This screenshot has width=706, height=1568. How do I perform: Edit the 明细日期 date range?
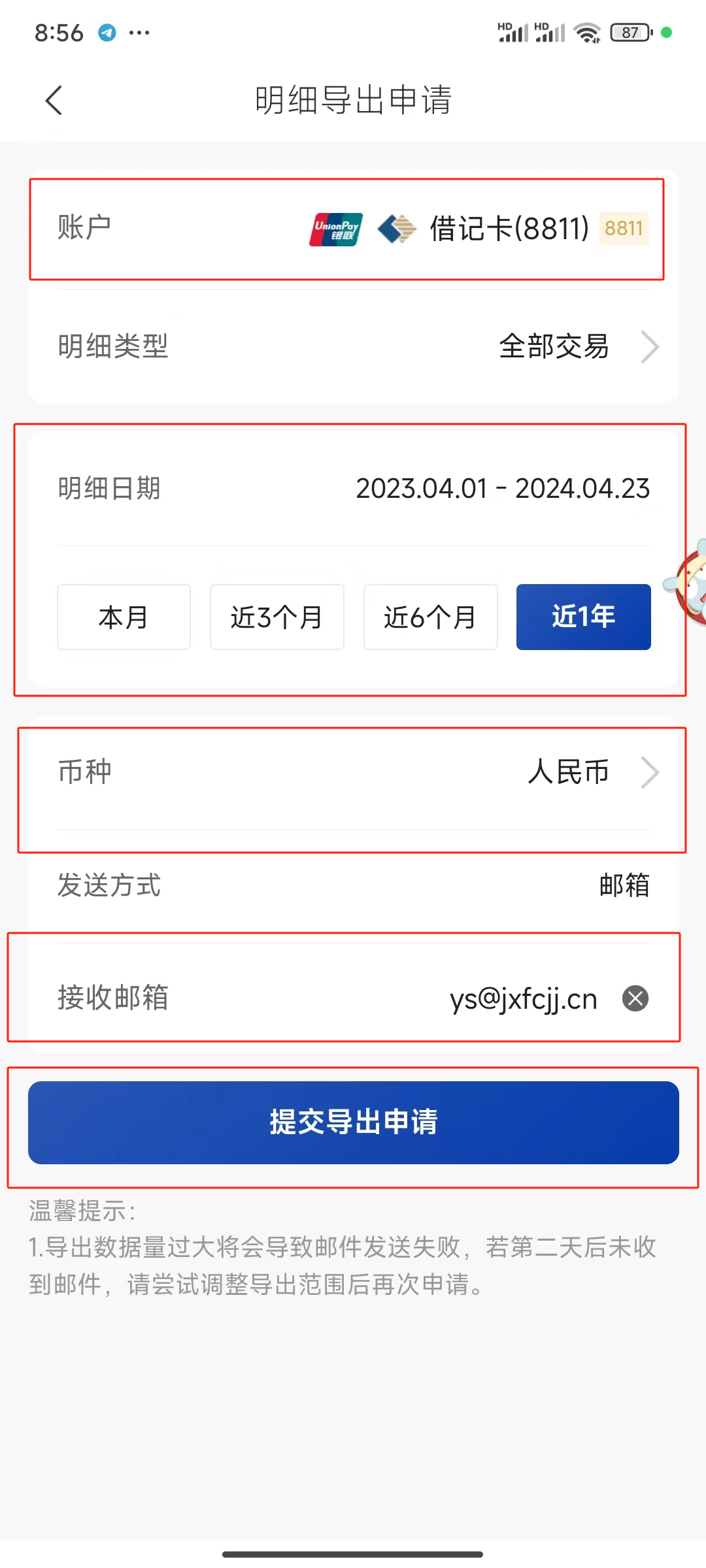coord(502,489)
